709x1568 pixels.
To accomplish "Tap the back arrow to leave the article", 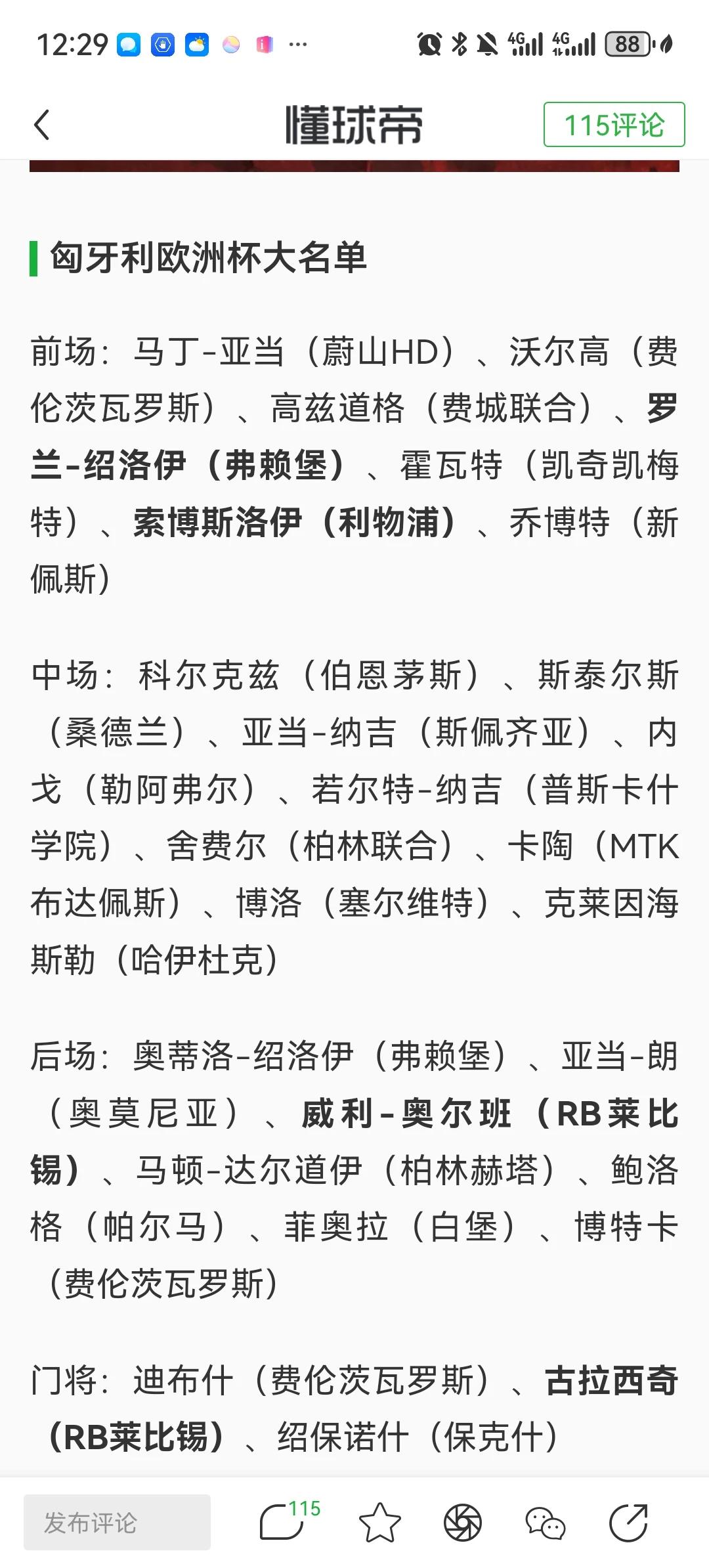I will (41, 125).
